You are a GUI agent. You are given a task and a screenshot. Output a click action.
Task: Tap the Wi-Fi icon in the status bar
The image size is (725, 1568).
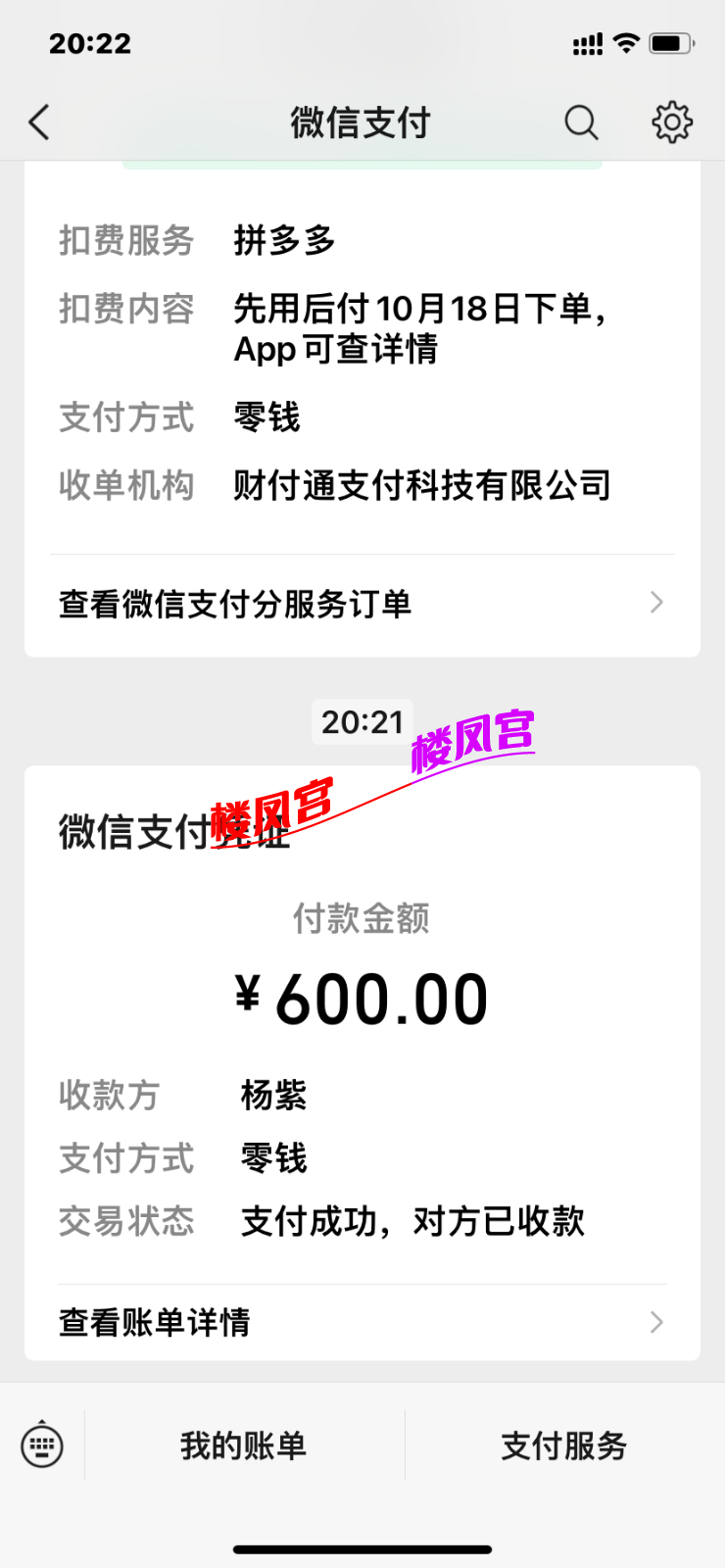pyautogui.click(x=627, y=42)
